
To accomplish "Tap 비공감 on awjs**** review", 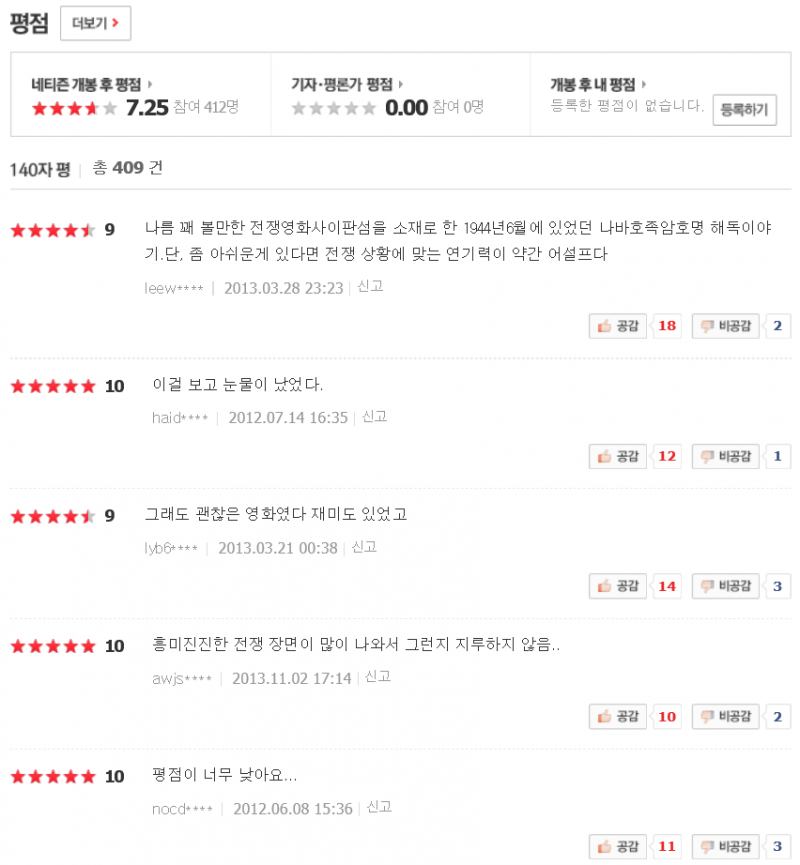I will [x=726, y=717].
